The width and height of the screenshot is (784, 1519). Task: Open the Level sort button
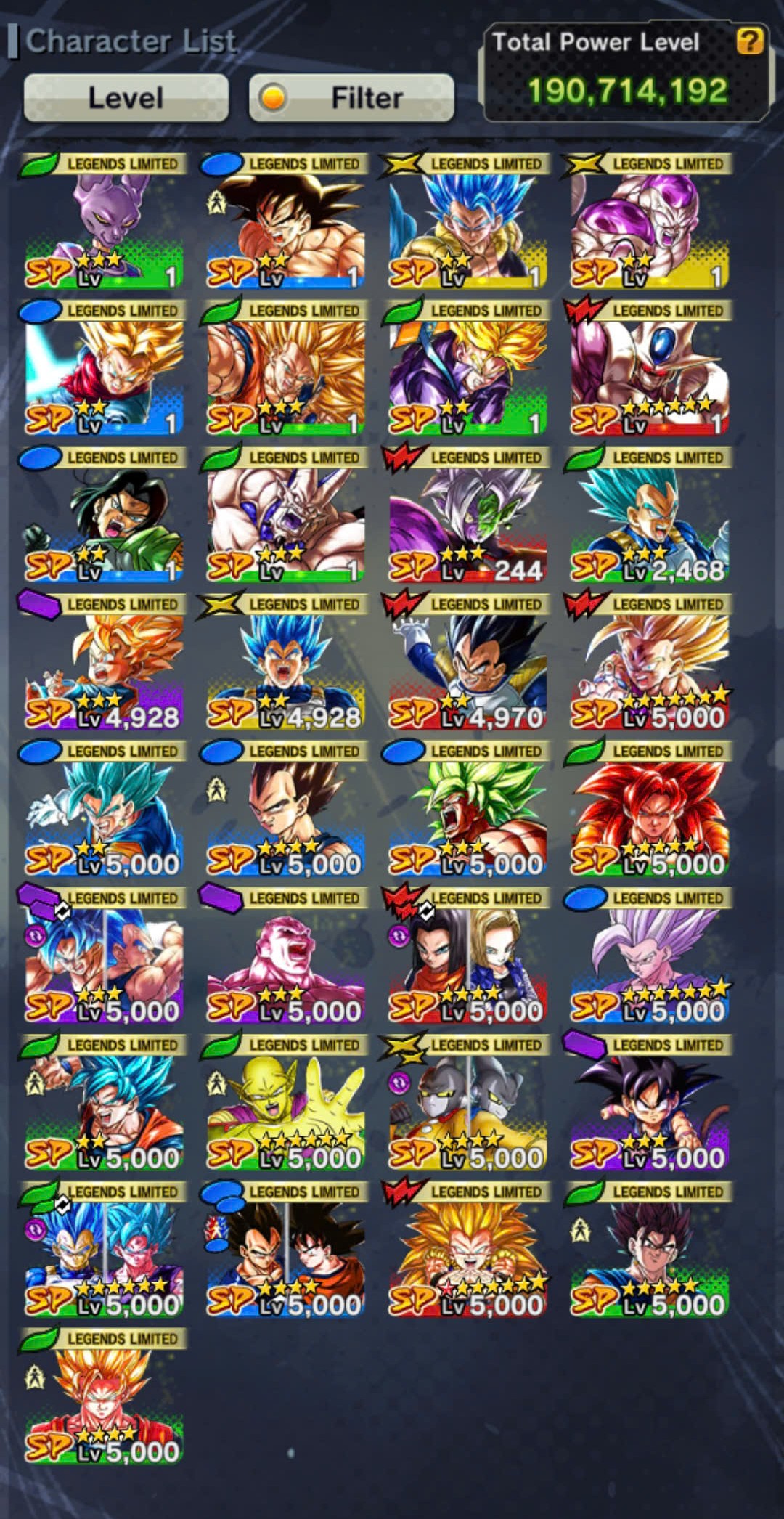pyautogui.click(x=126, y=97)
